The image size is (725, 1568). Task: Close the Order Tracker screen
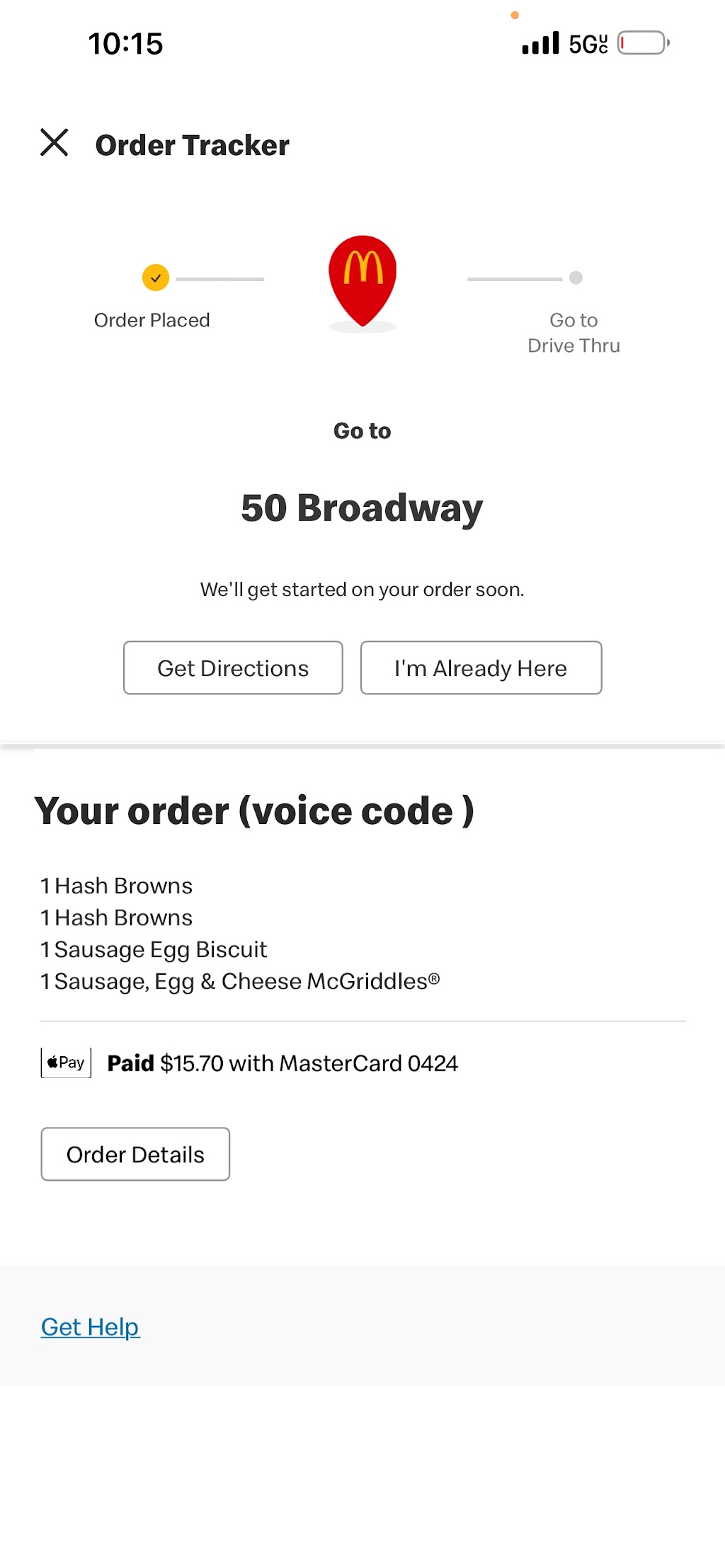[54, 142]
